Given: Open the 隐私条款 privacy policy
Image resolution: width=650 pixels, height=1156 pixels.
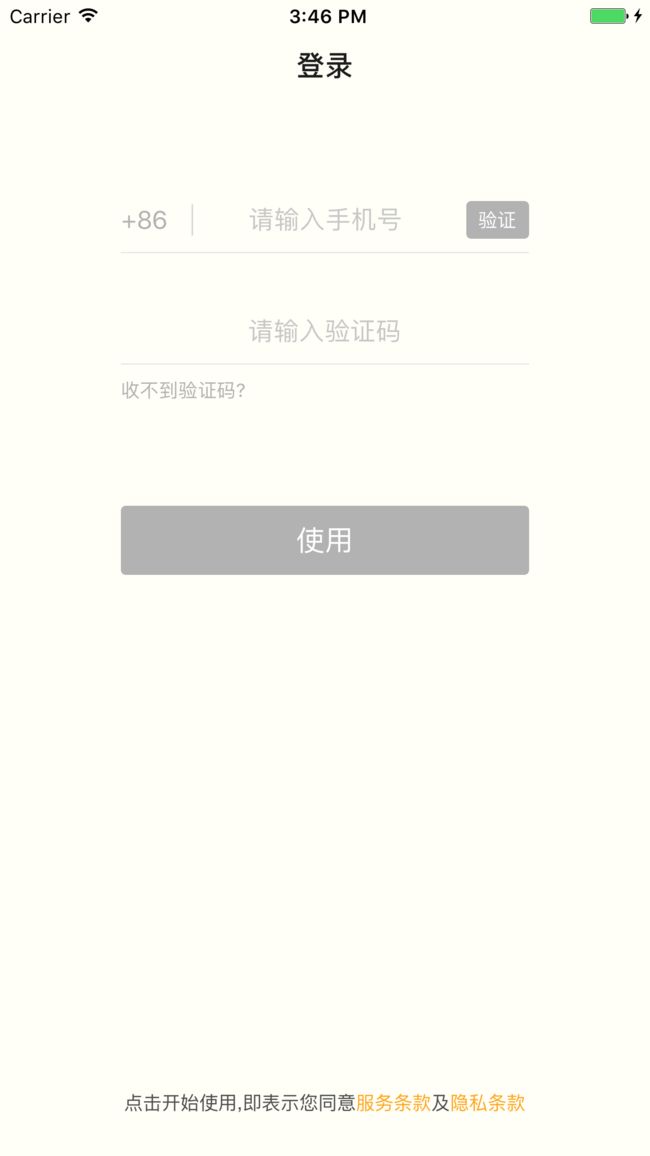Looking at the screenshot, I should (488, 1103).
